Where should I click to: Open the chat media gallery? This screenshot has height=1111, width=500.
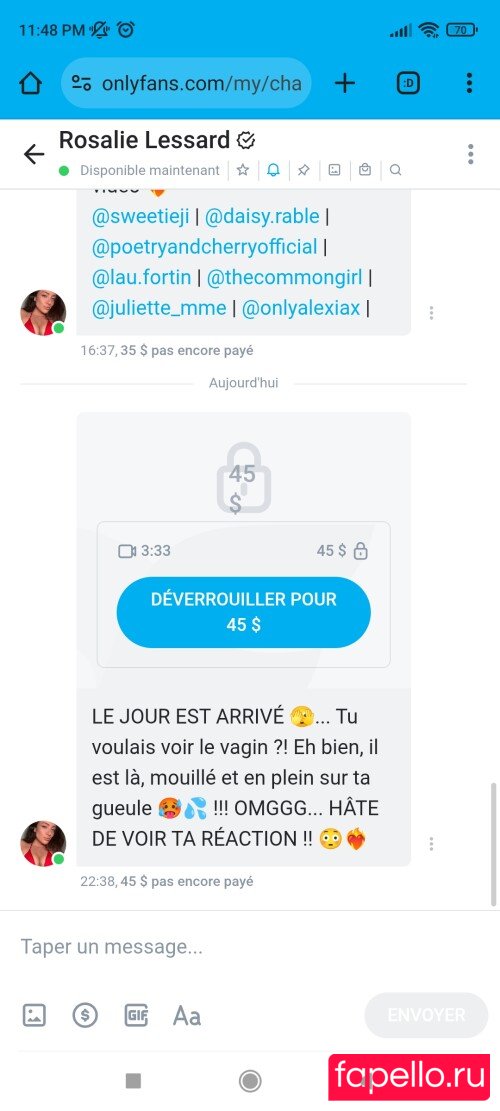[334, 170]
